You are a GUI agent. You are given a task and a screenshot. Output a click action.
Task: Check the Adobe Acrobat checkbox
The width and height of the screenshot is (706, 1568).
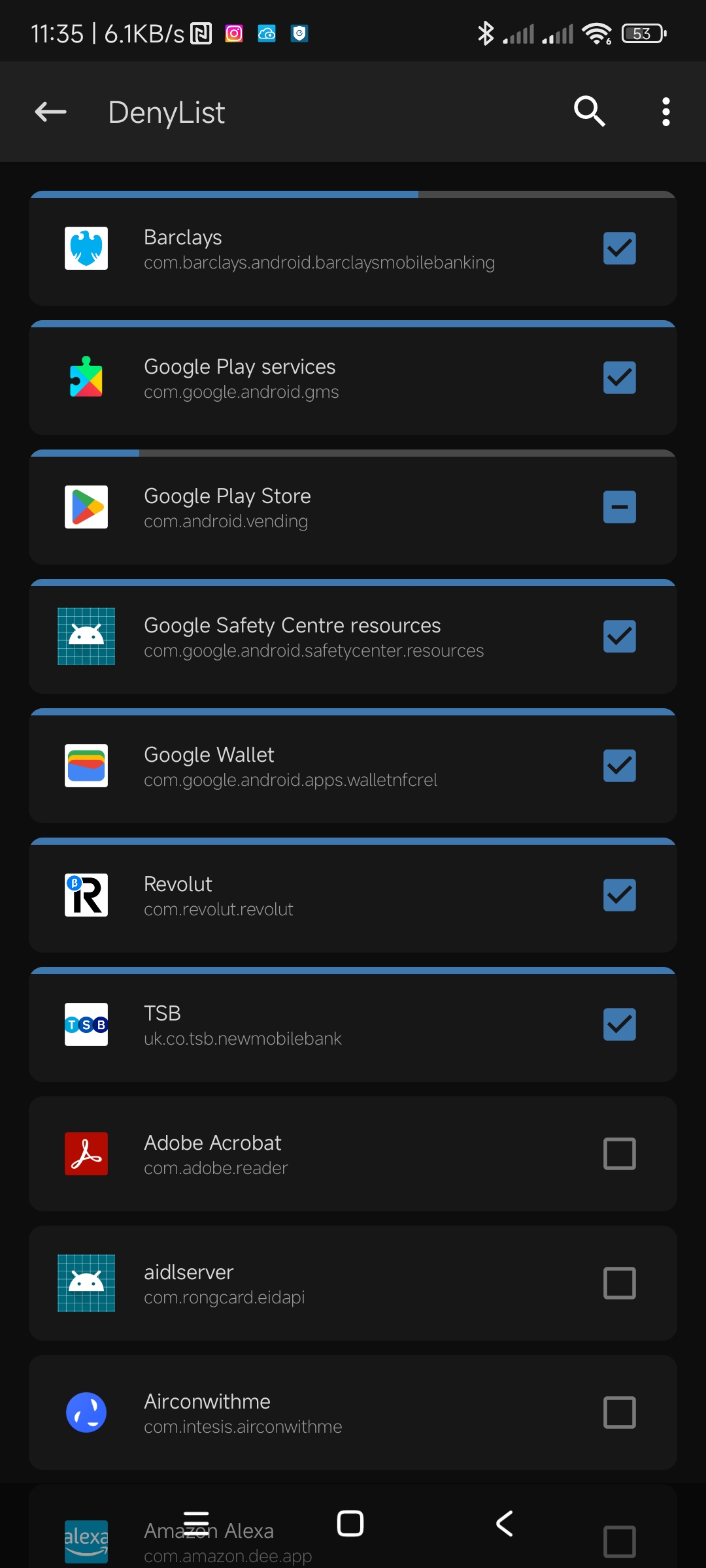pyautogui.click(x=619, y=1154)
